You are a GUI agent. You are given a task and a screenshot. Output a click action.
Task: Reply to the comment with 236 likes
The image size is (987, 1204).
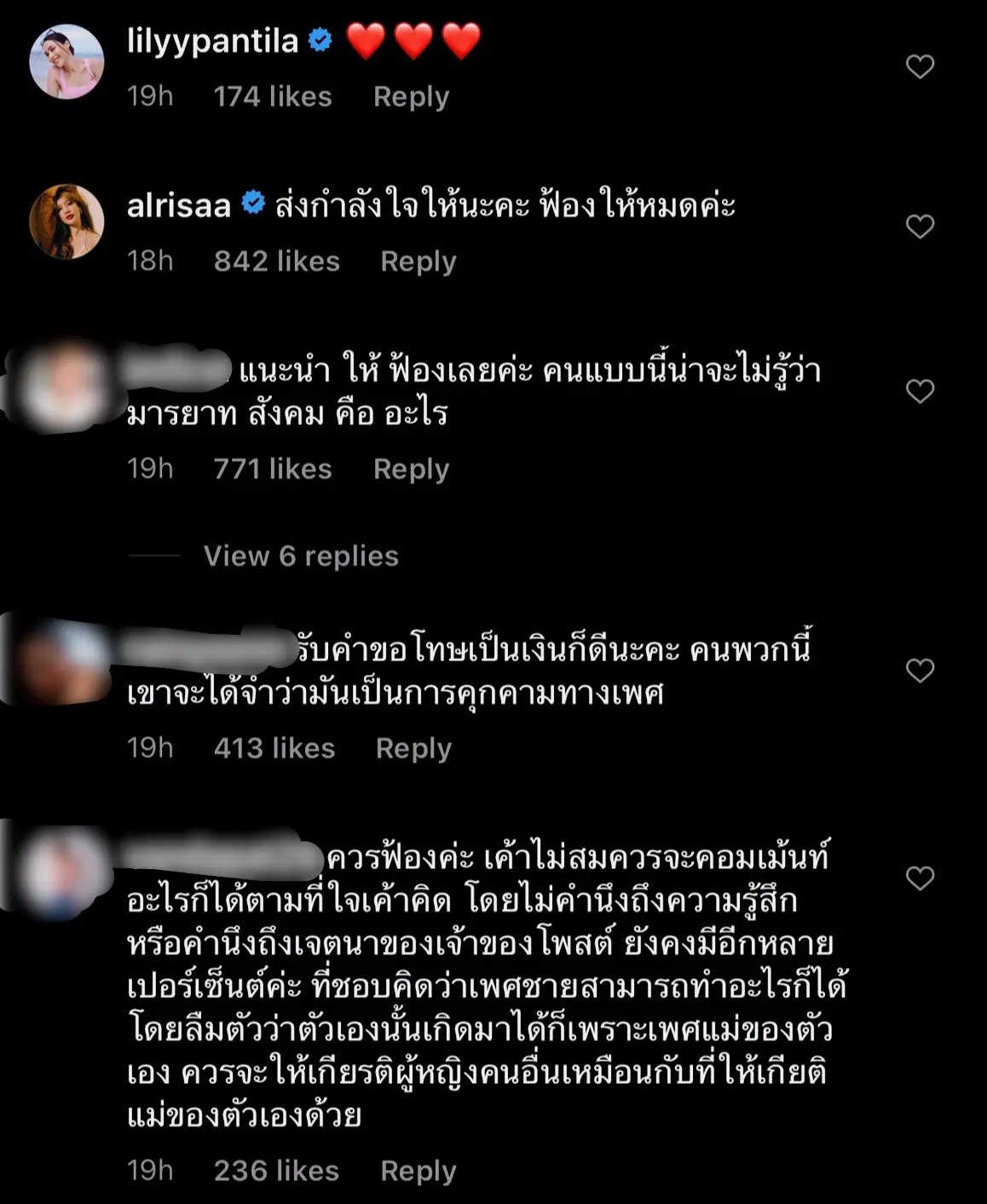tap(418, 1171)
